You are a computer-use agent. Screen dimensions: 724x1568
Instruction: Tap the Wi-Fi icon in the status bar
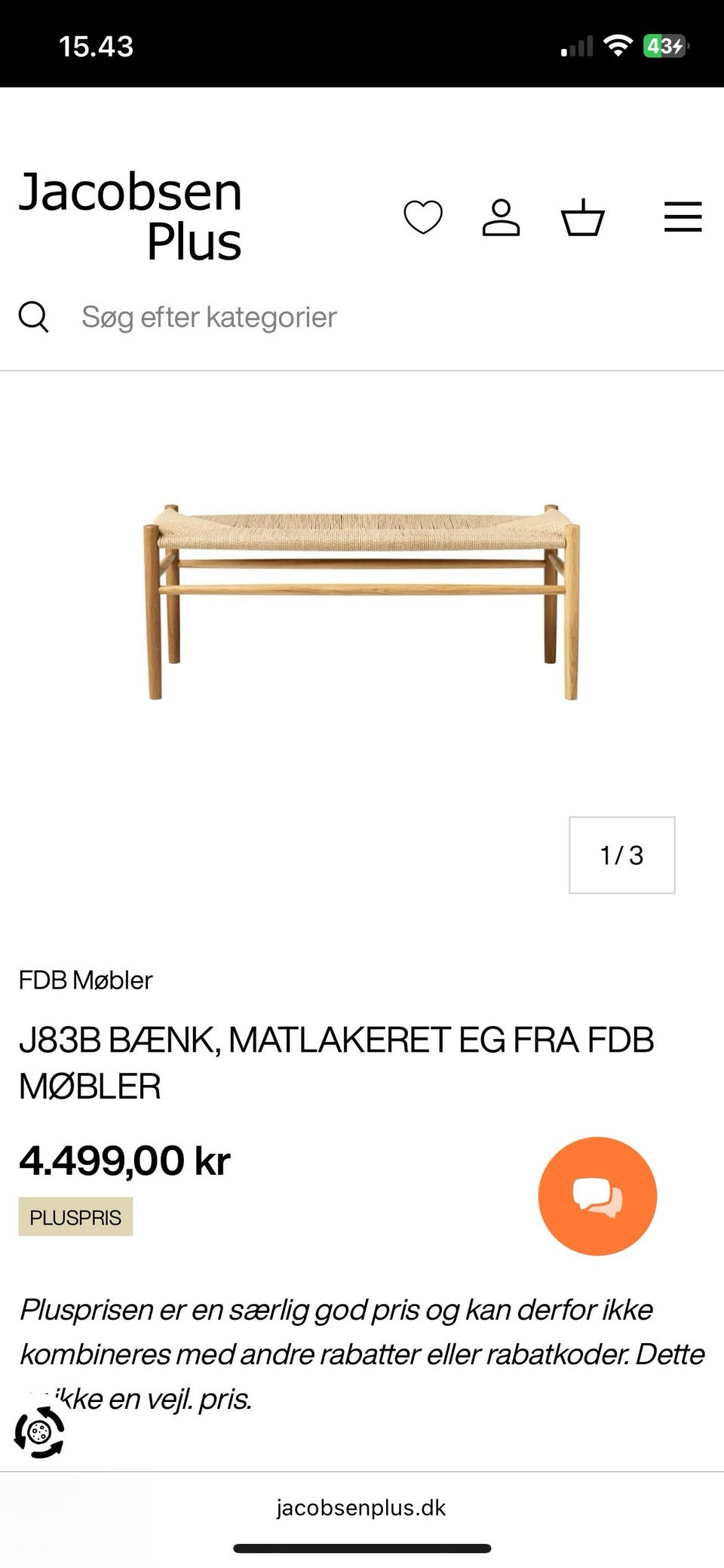tap(618, 45)
